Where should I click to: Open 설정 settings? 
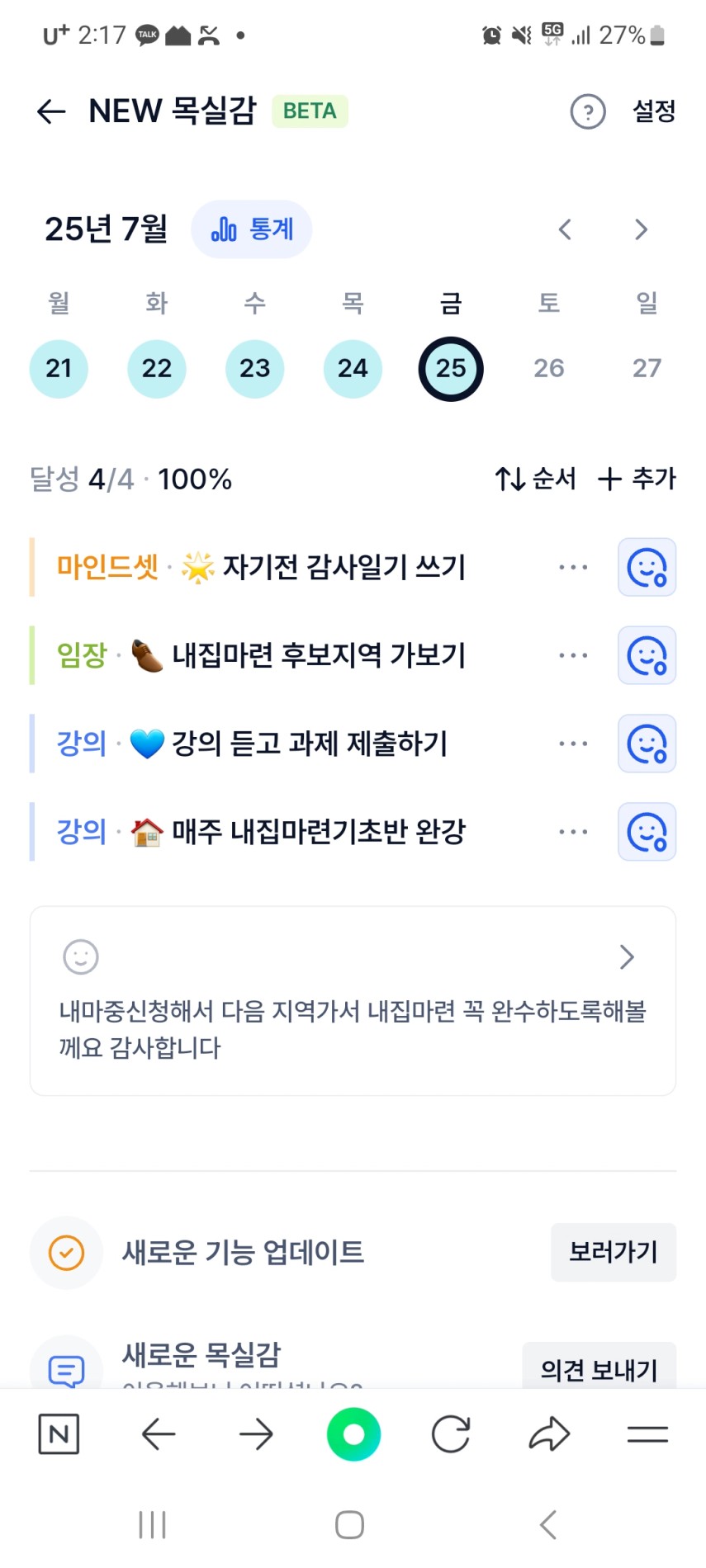654,111
